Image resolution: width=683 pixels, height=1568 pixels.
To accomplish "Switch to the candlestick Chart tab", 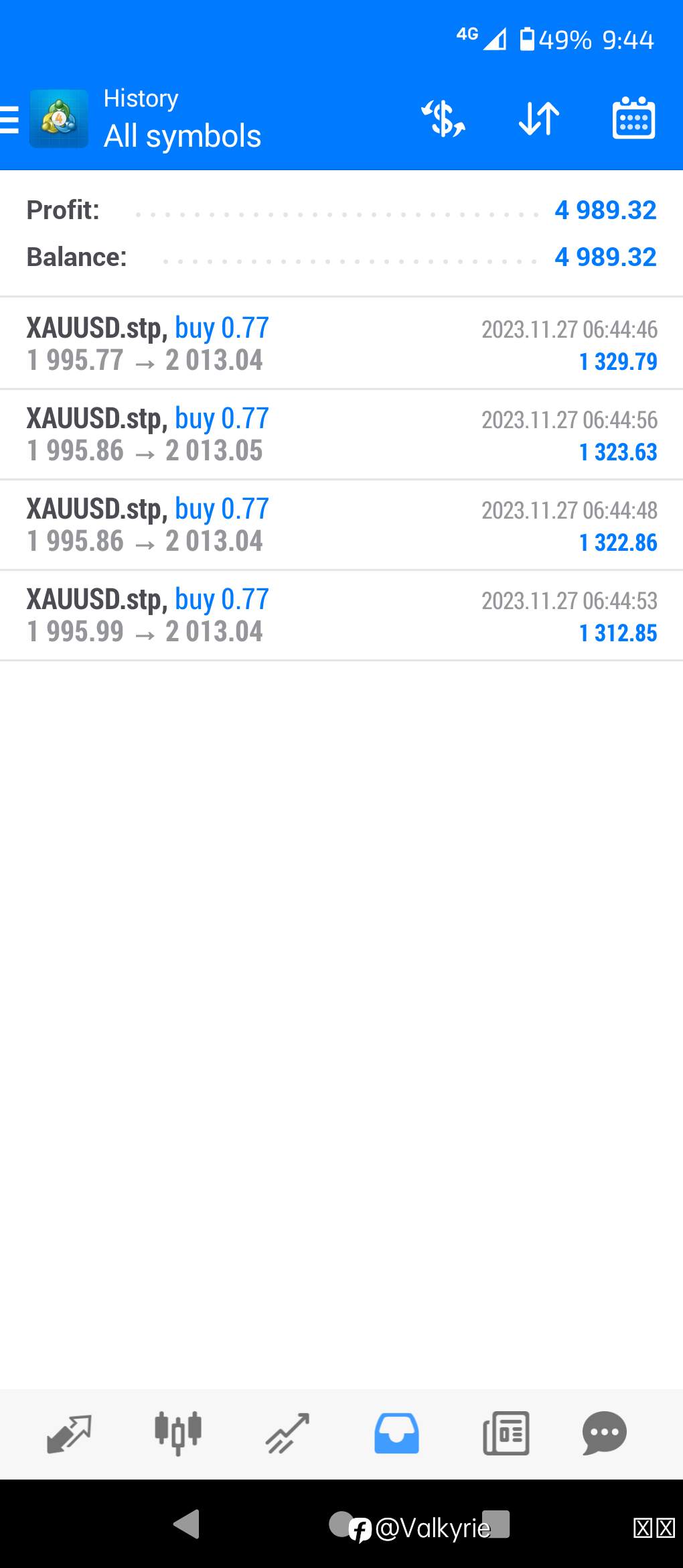I will 178,1433.
